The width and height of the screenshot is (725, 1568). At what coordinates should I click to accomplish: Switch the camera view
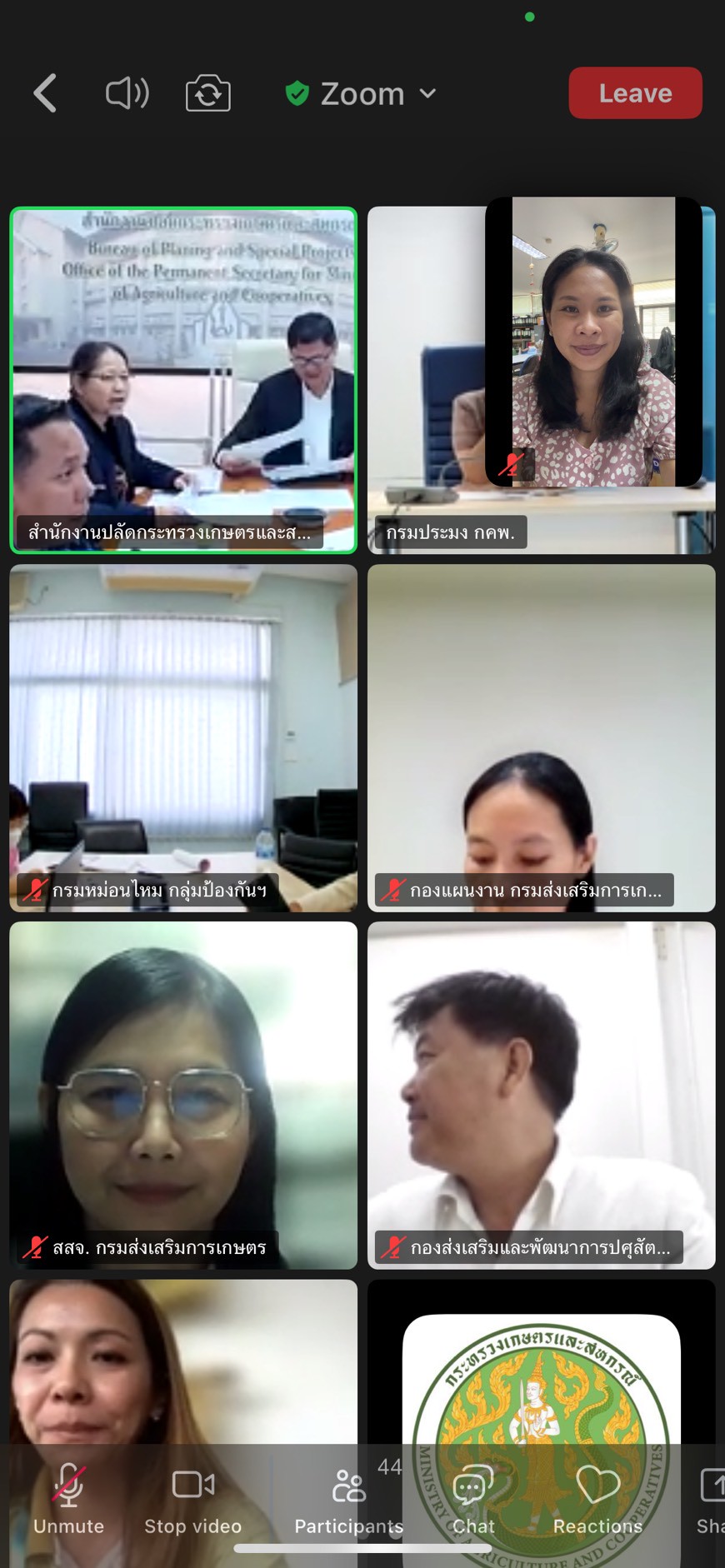click(x=207, y=93)
